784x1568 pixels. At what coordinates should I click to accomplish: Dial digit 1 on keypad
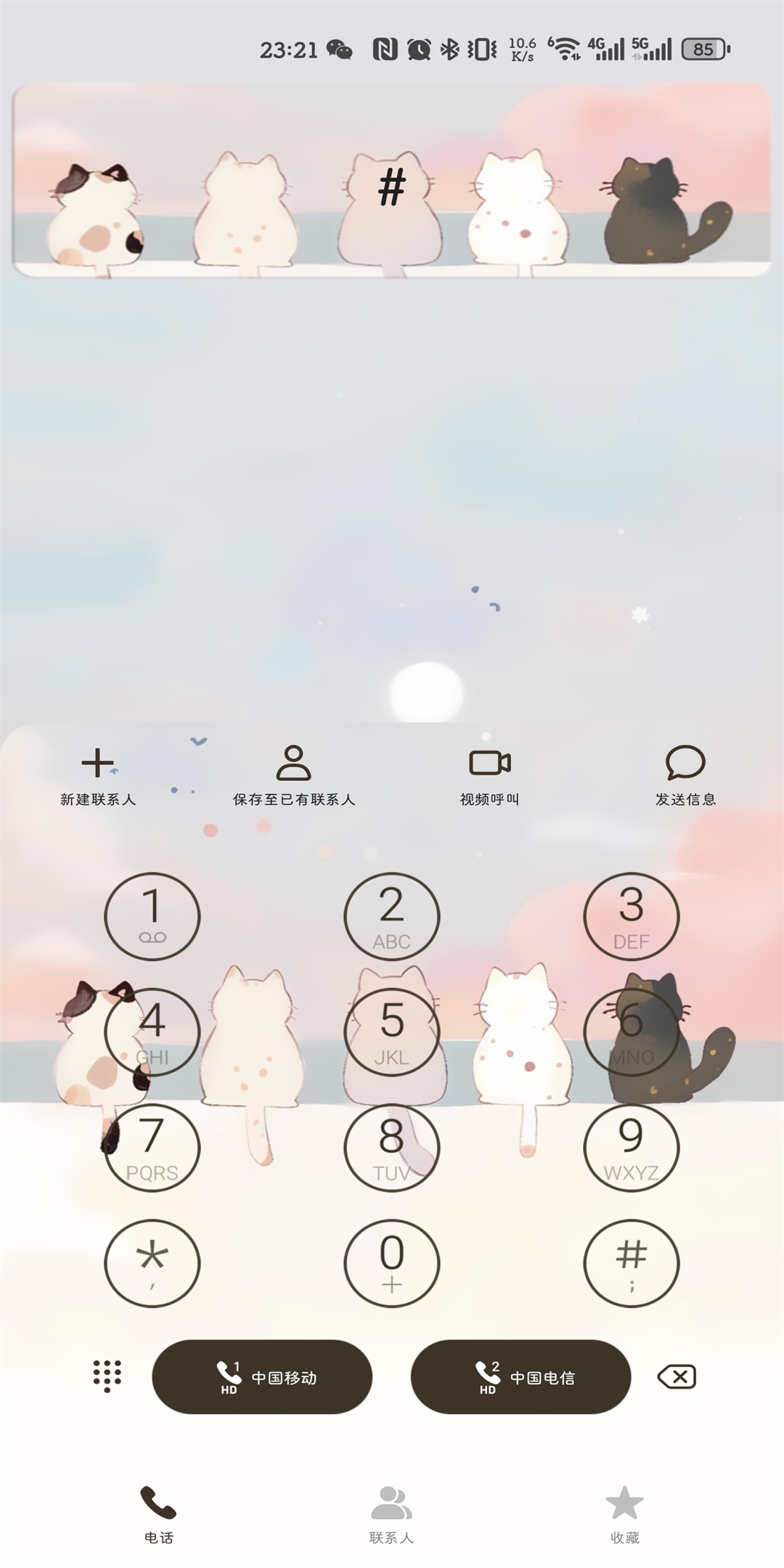pos(152,916)
